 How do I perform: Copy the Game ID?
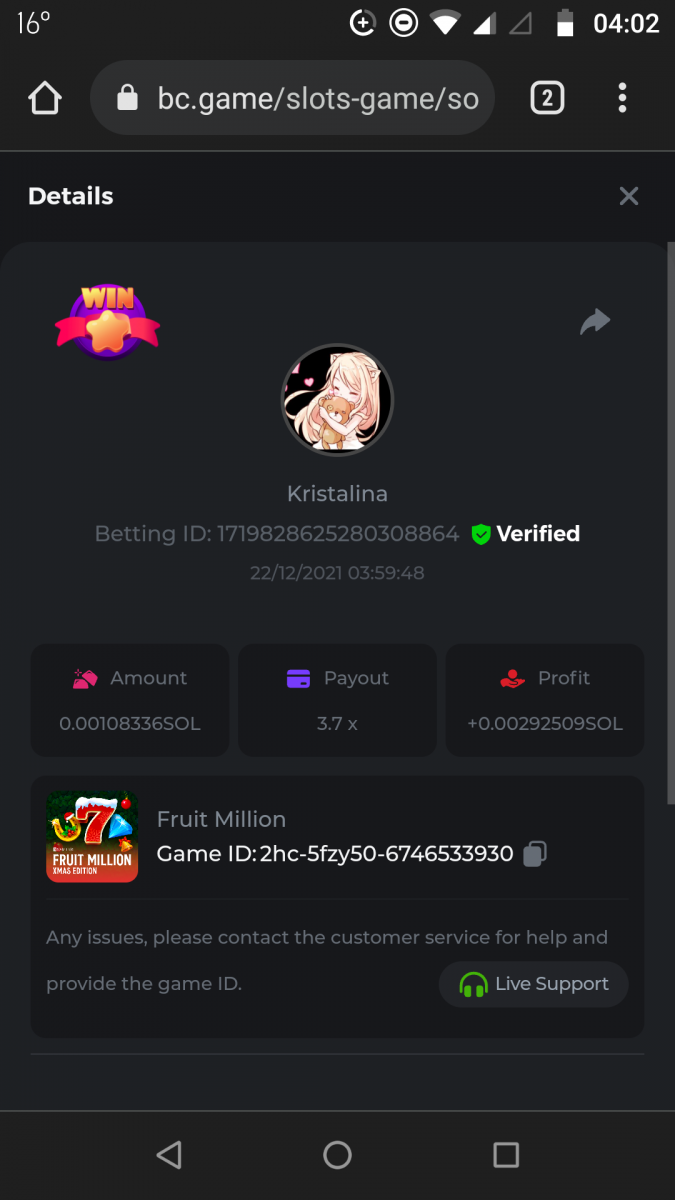[x=535, y=854]
